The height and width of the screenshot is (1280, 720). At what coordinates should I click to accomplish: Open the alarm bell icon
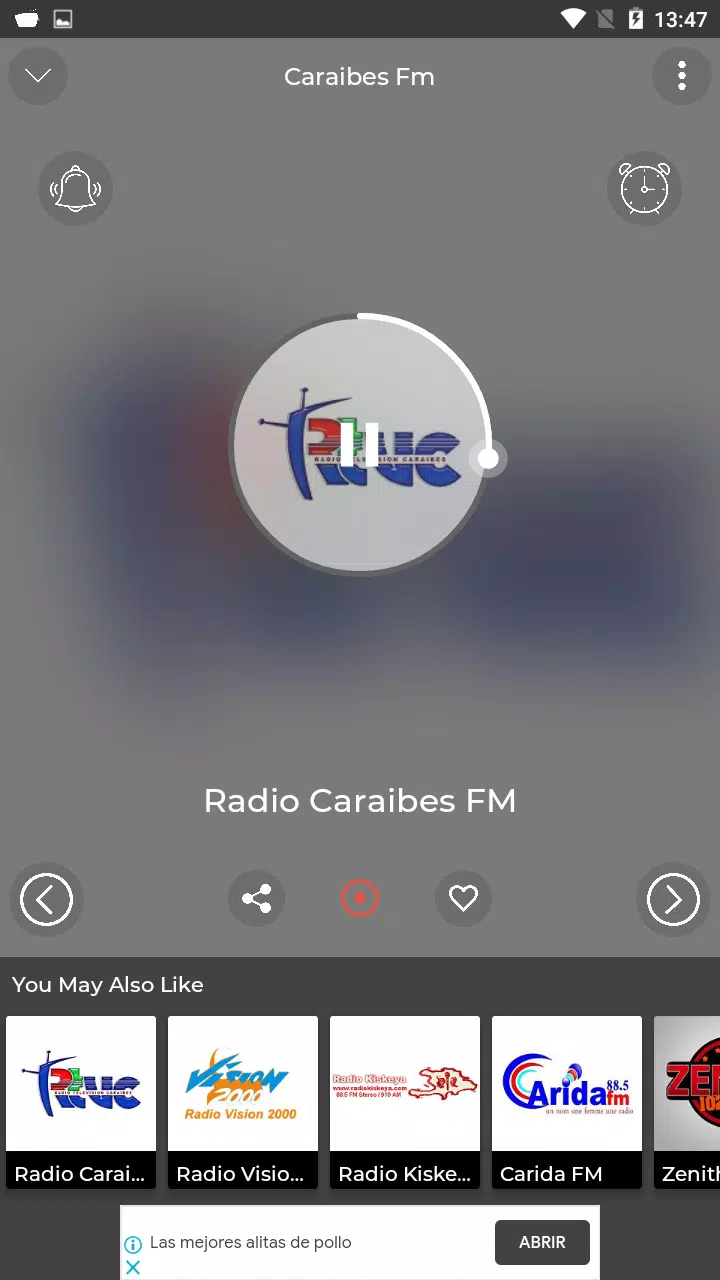76,188
